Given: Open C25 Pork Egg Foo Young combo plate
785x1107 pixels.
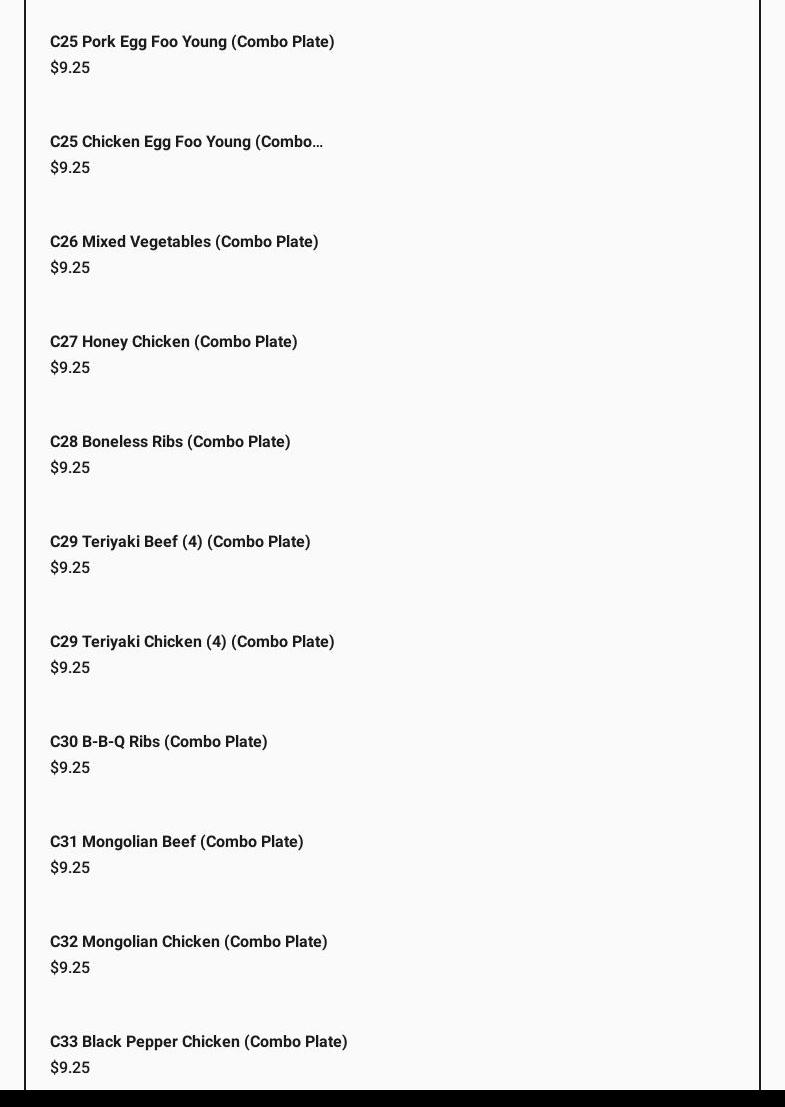Looking at the screenshot, I should pos(192,42).
